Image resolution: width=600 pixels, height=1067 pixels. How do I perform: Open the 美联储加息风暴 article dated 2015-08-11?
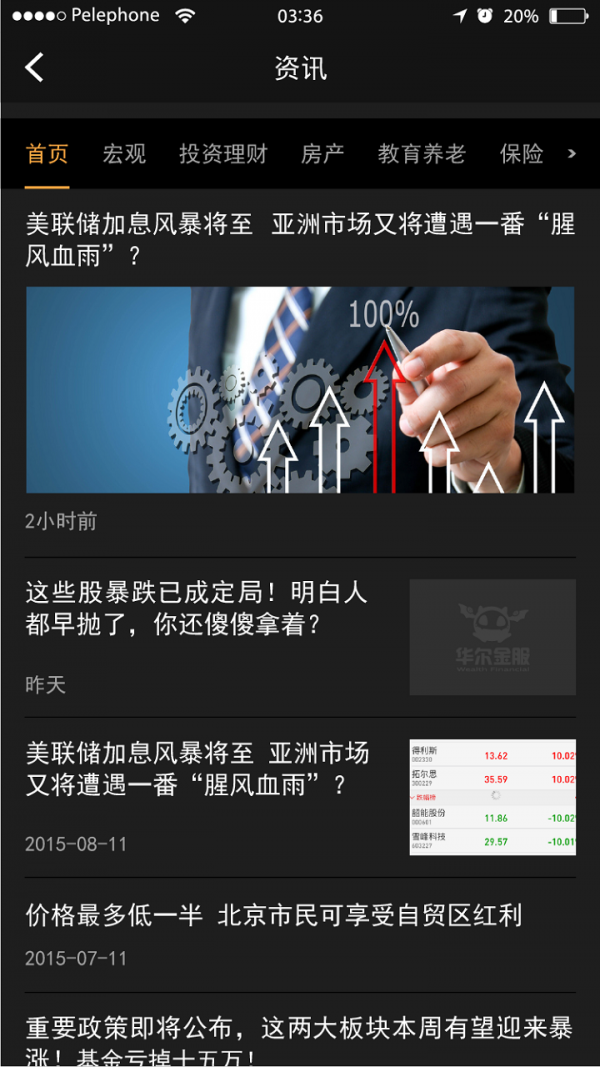point(197,768)
